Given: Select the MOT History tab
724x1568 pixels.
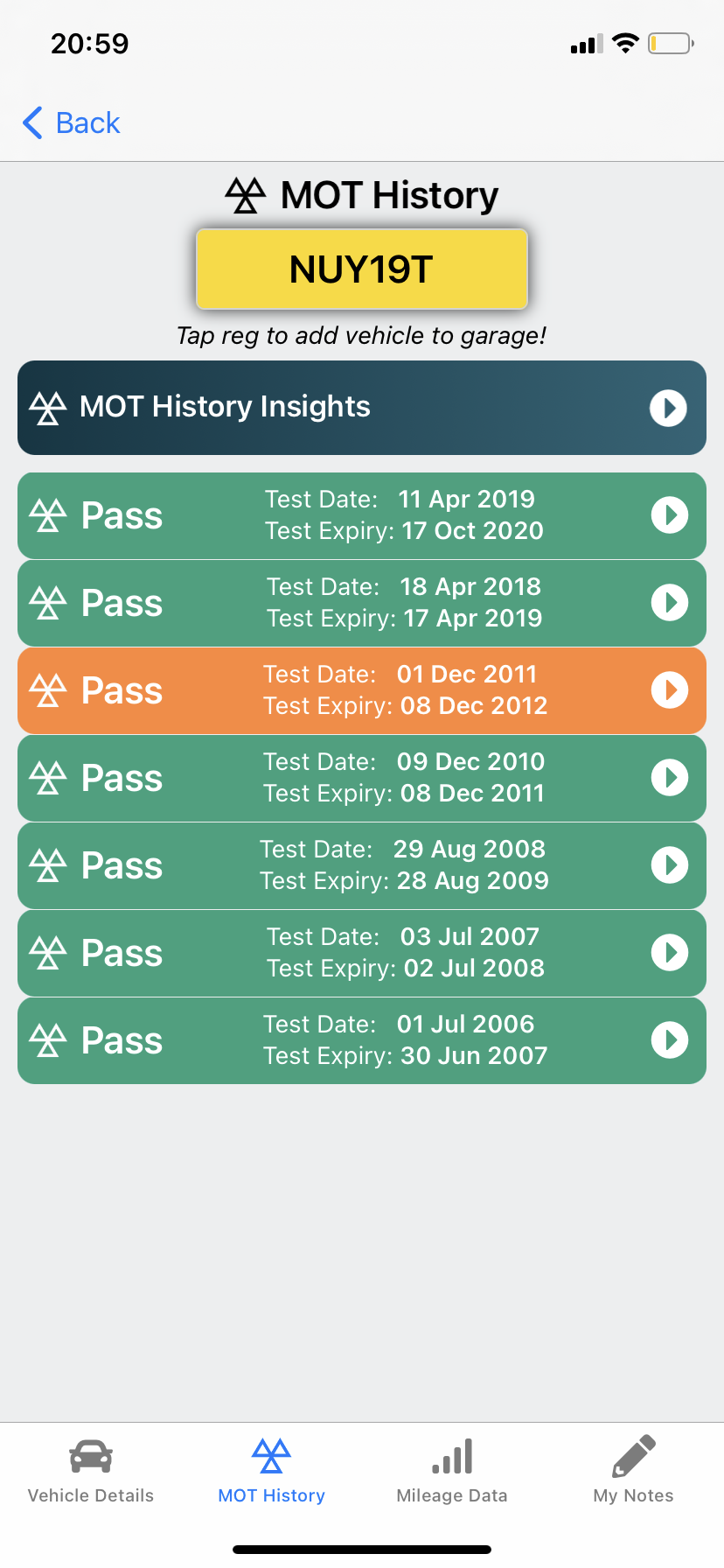Looking at the screenshot, I should pos(271,1472).
